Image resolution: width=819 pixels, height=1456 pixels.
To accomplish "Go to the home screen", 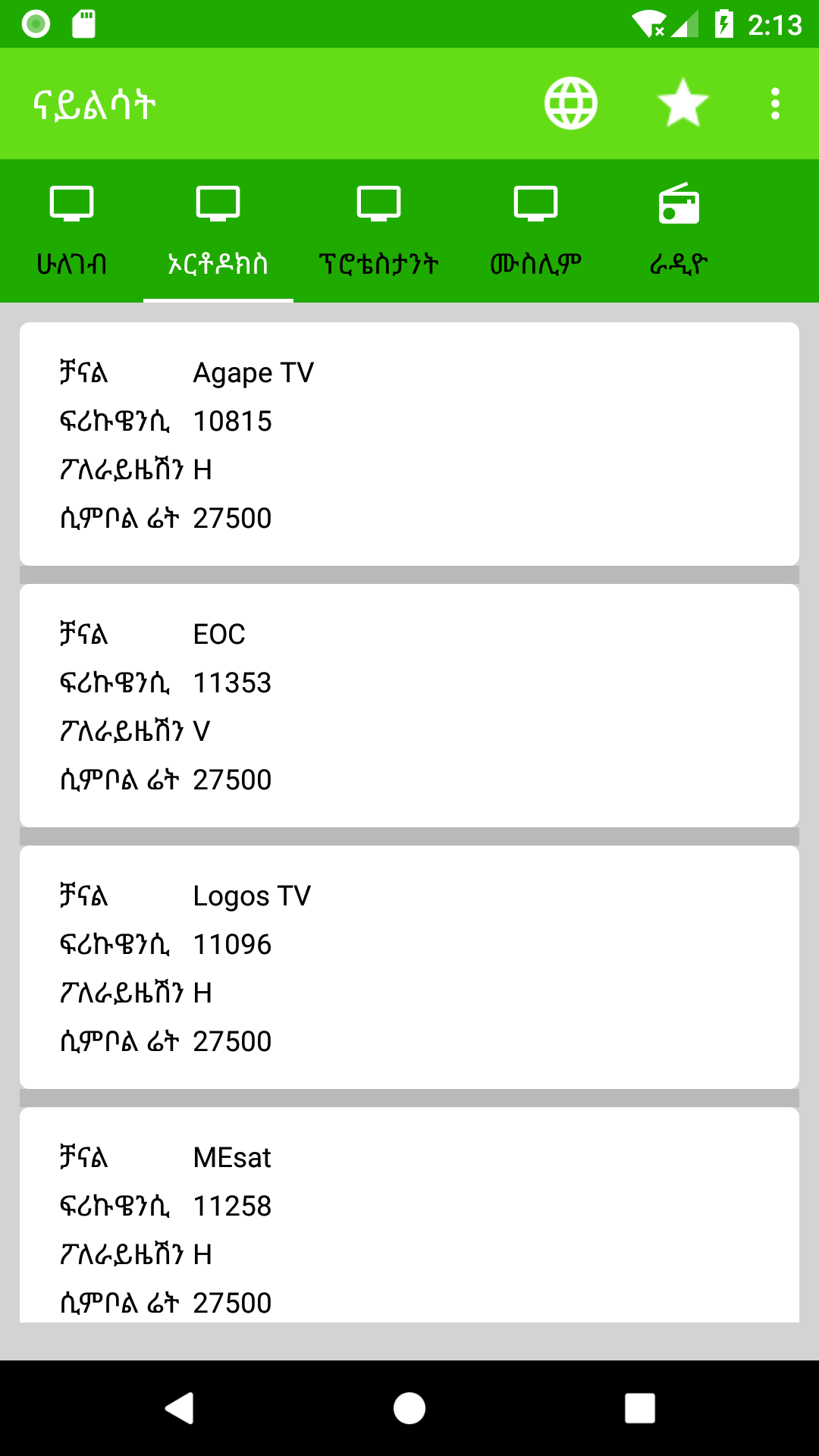I will pyautogui.click(x=409, y=1408).
